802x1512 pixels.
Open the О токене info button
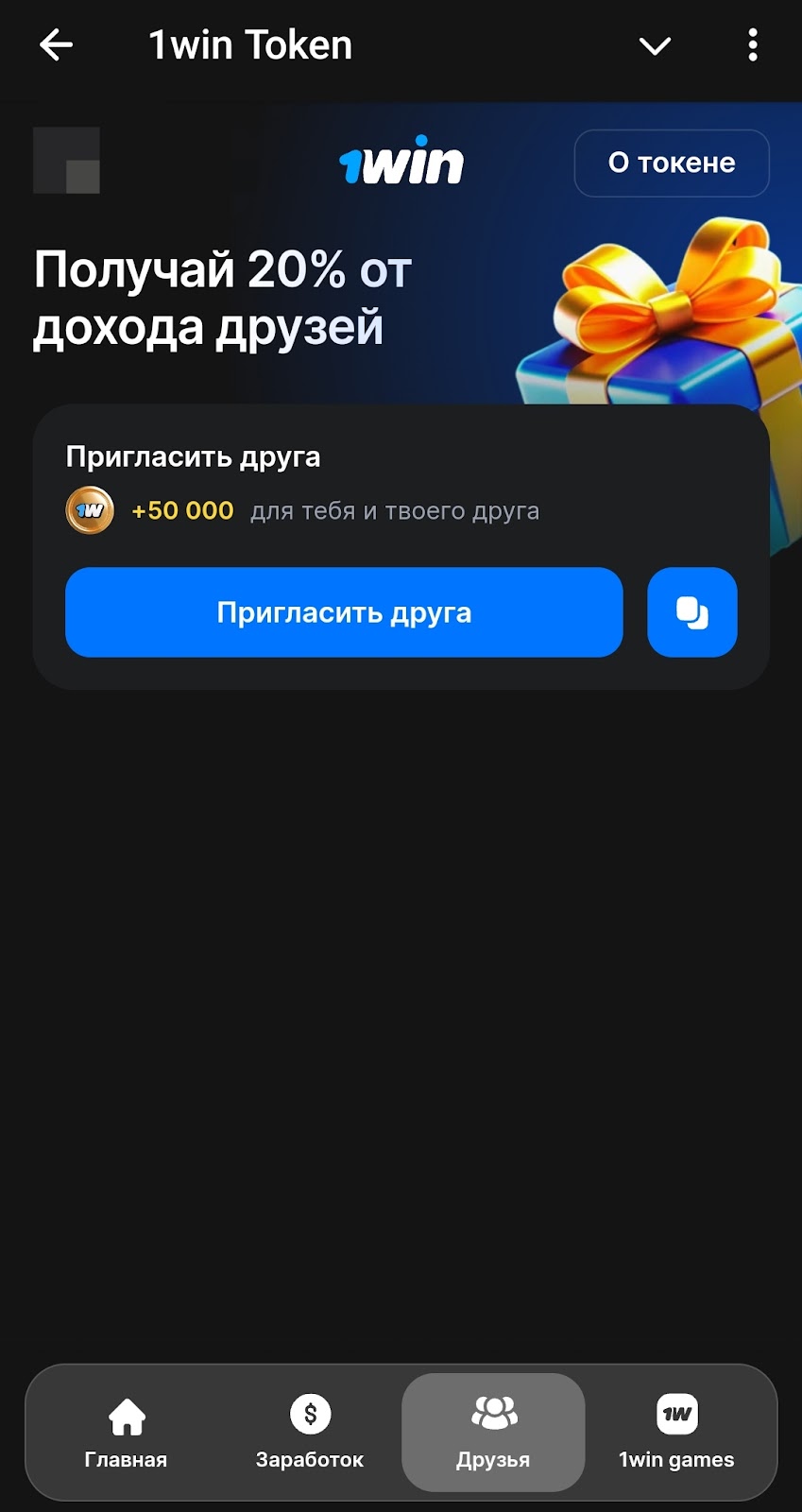click(672, 163)
